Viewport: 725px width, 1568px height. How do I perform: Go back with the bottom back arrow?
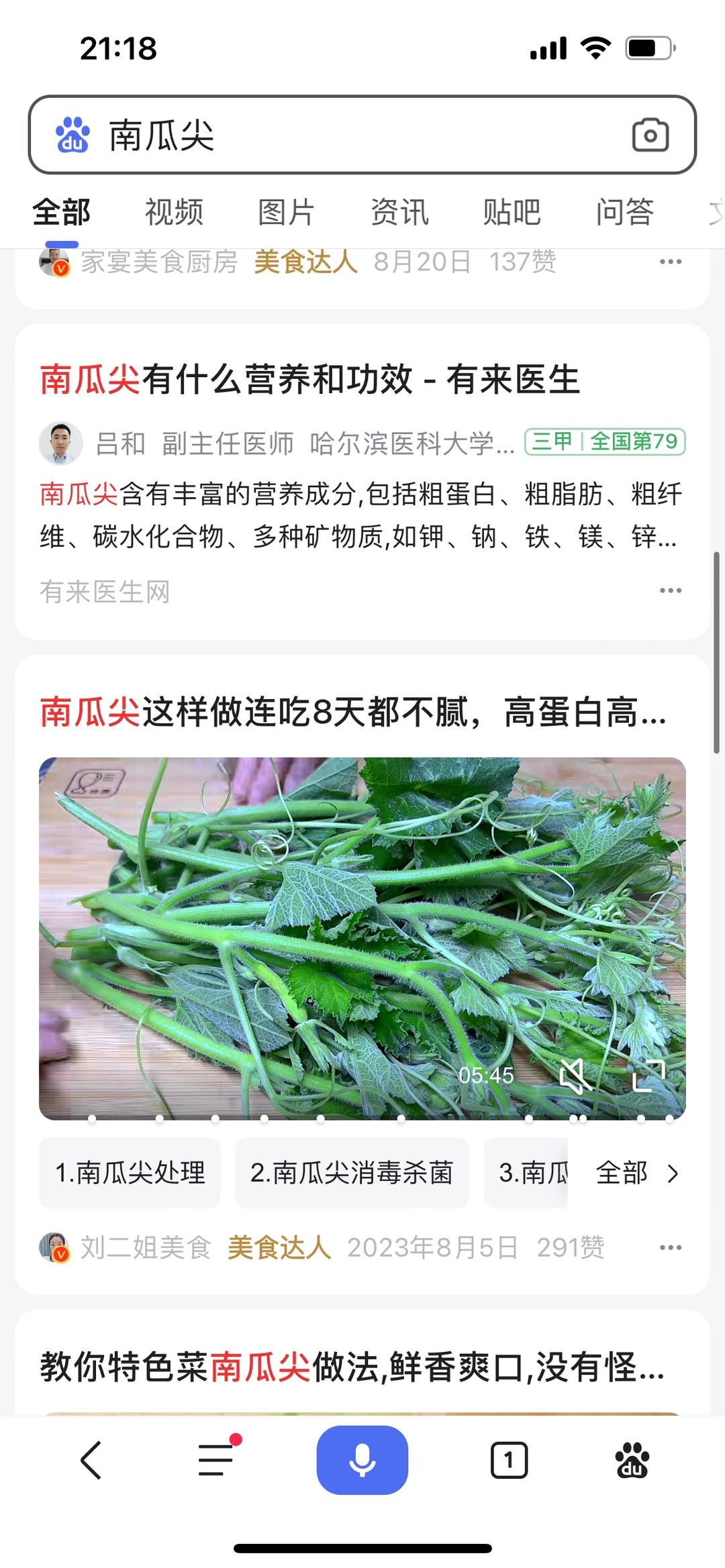(91, 1460)
